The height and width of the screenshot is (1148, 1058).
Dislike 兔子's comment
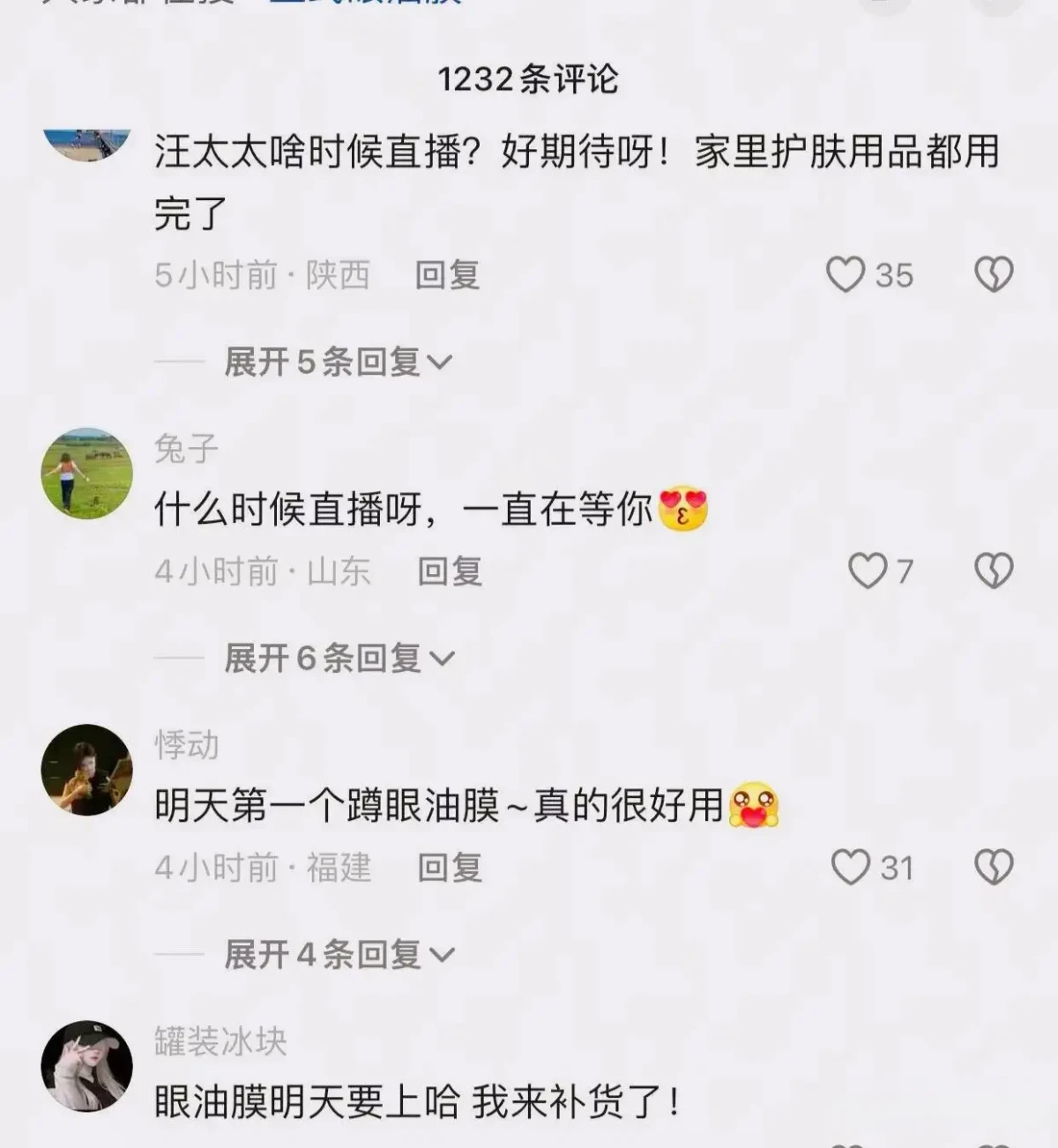(x=994, y=571)
